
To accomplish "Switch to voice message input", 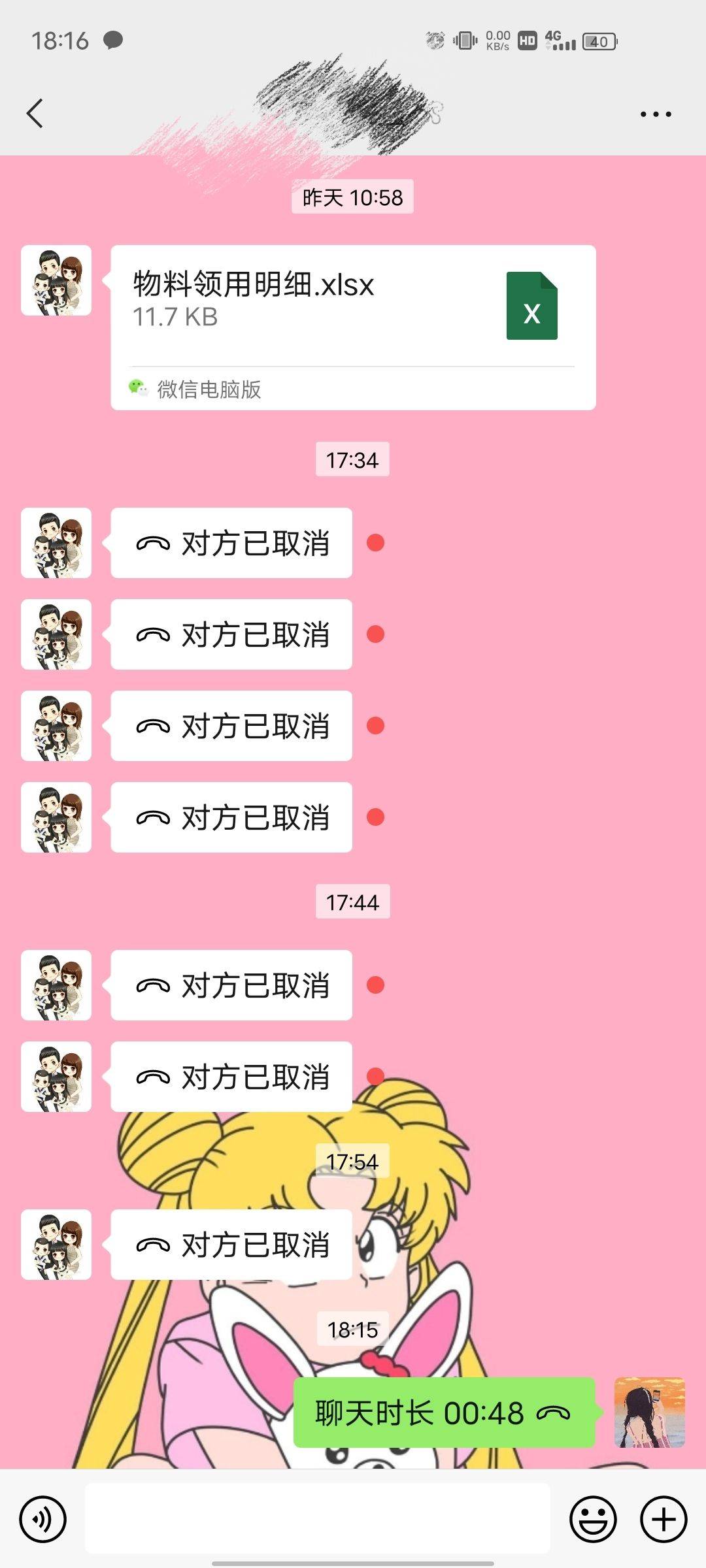I will click(43, 1519).
